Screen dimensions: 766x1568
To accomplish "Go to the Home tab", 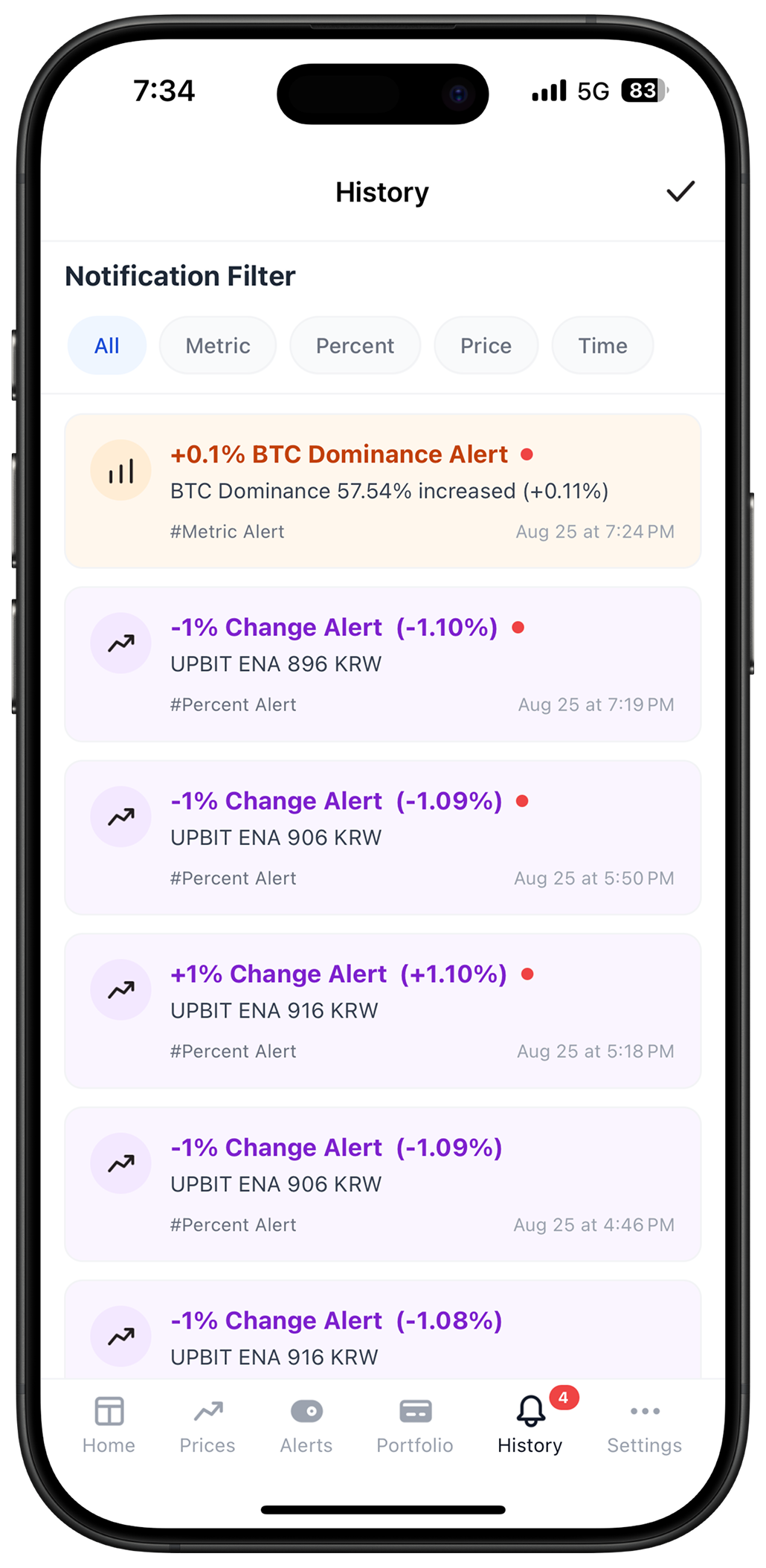I will pyautogui.click(x=109, y=1424).
